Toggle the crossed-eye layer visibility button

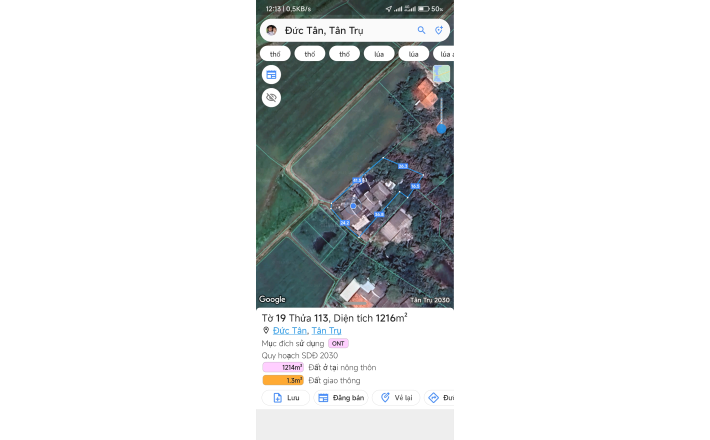click(x=271, y=98)
